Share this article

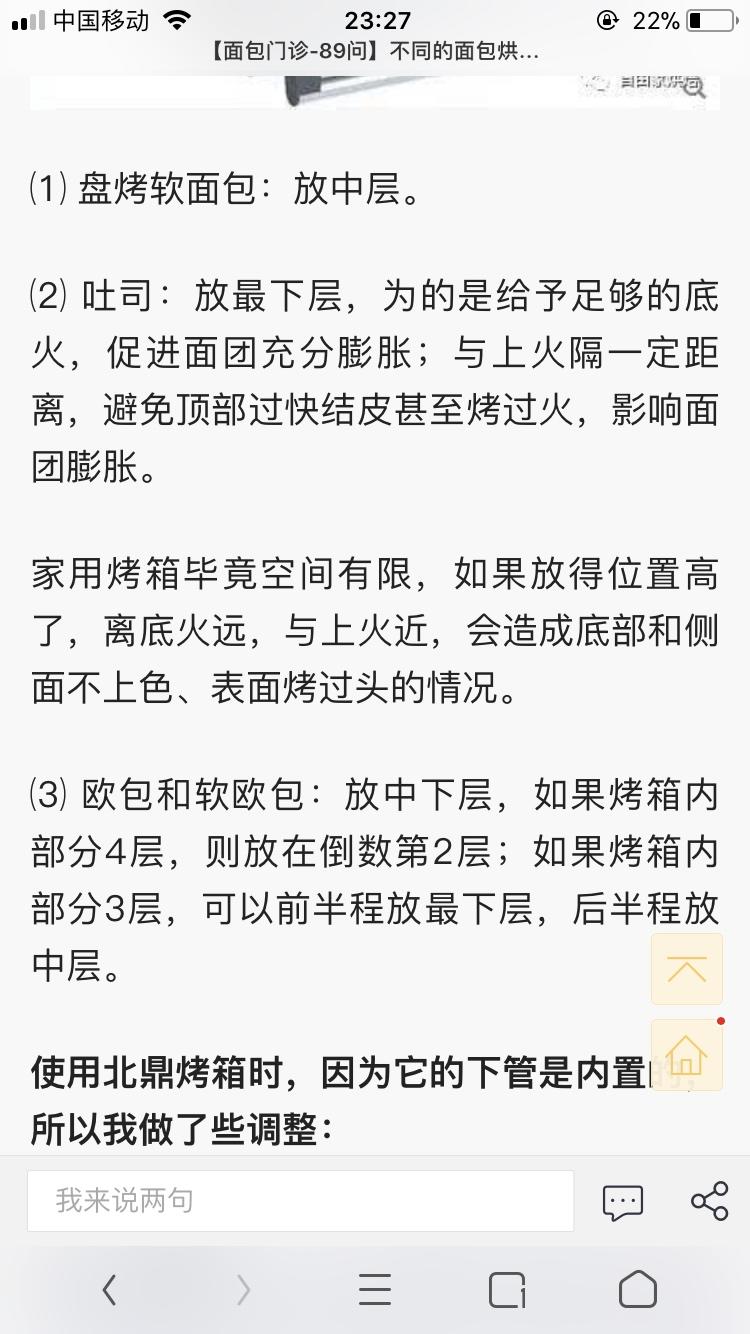tap(709, 1201)
